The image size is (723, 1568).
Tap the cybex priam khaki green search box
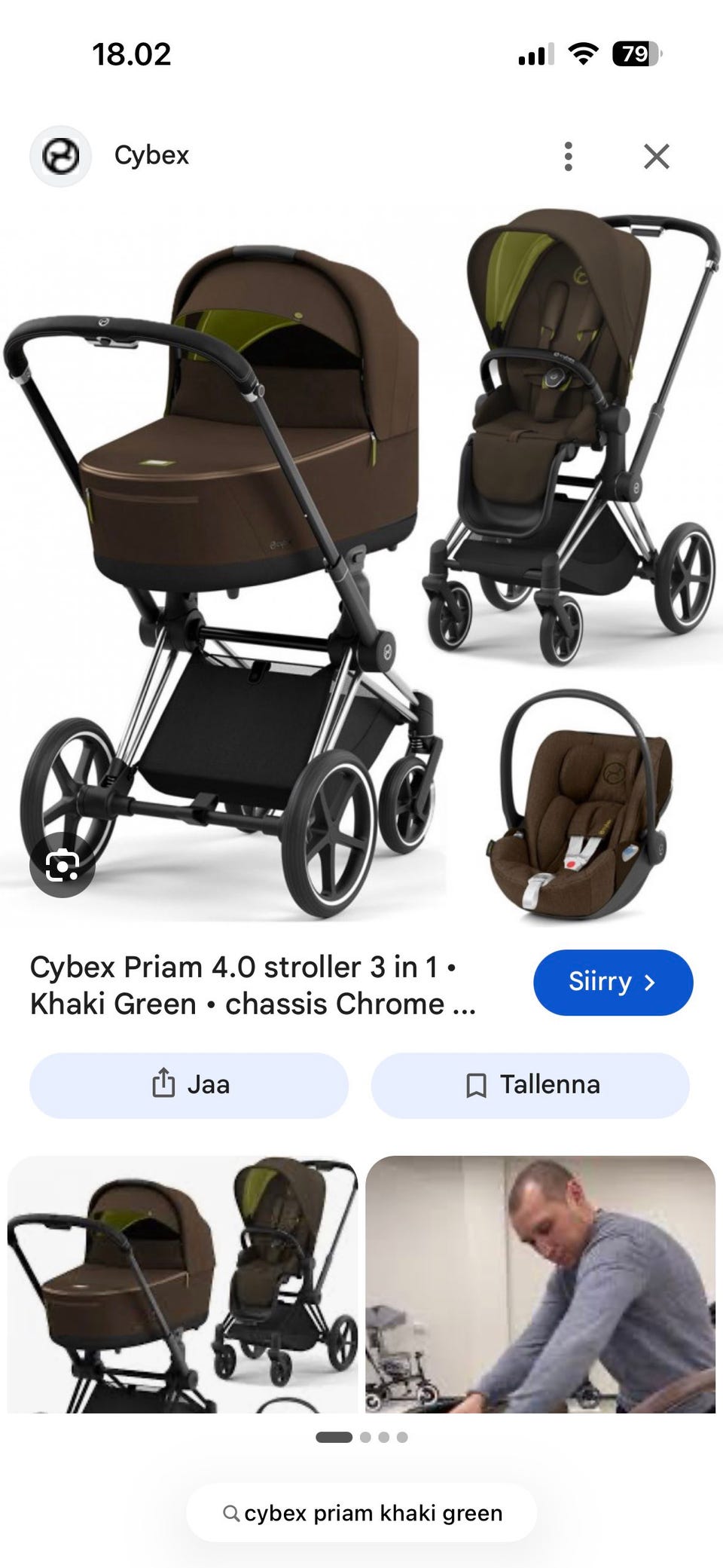[361, 1512]
